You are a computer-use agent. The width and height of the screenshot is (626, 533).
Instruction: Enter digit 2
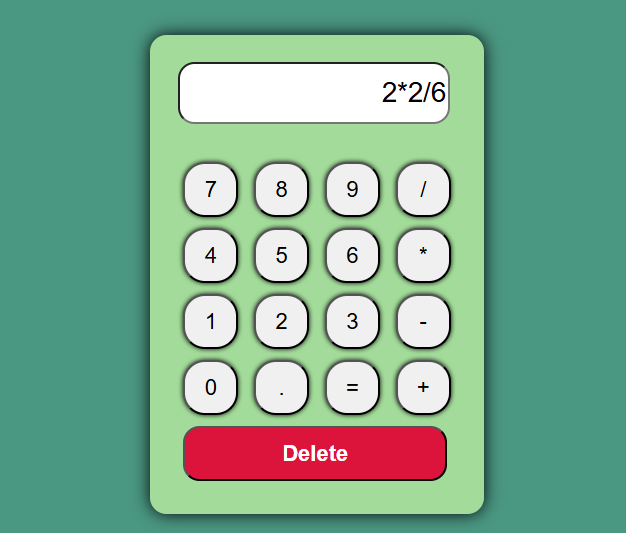pos(281,321)
